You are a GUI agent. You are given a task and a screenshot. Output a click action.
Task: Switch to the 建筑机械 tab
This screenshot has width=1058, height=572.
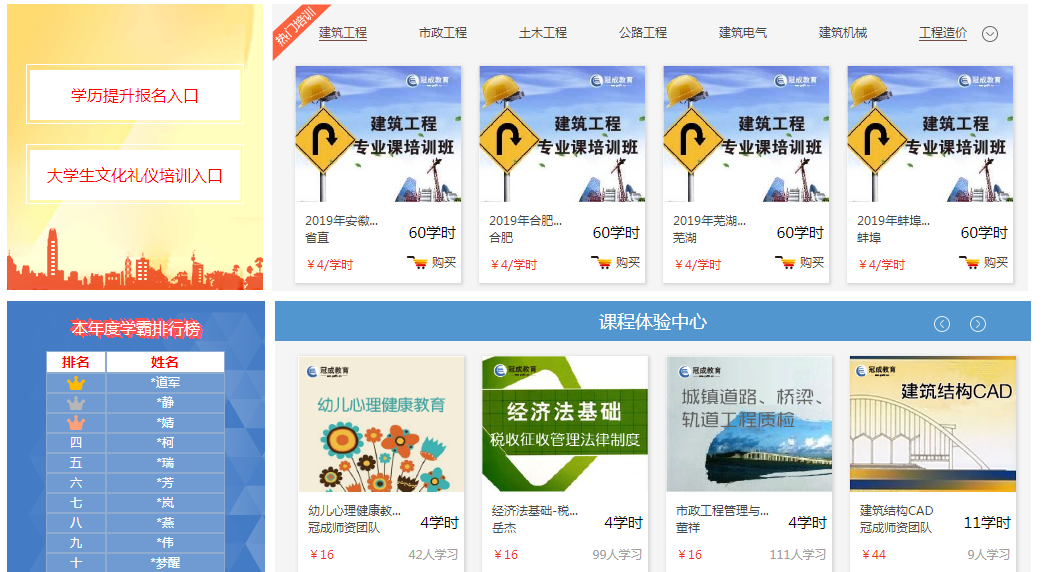pyautogui.click(x=843, y=33)
